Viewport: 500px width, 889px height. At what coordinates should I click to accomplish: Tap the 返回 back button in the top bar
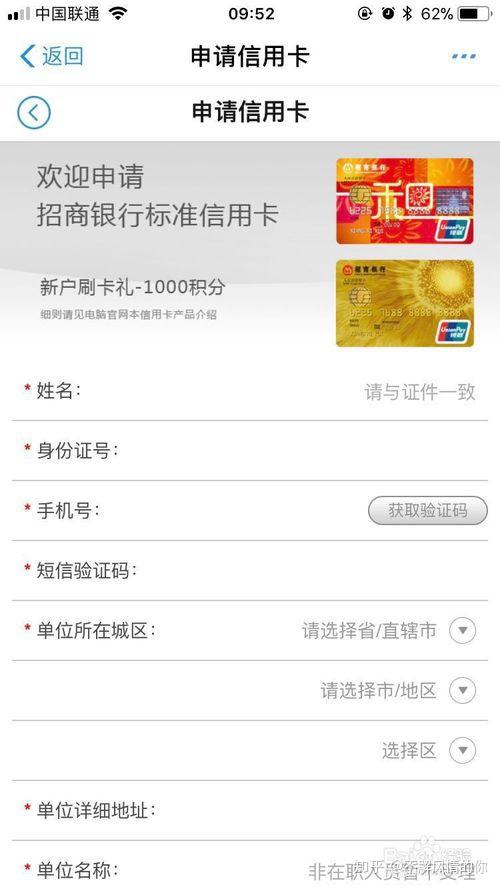(x=52, y=56)
